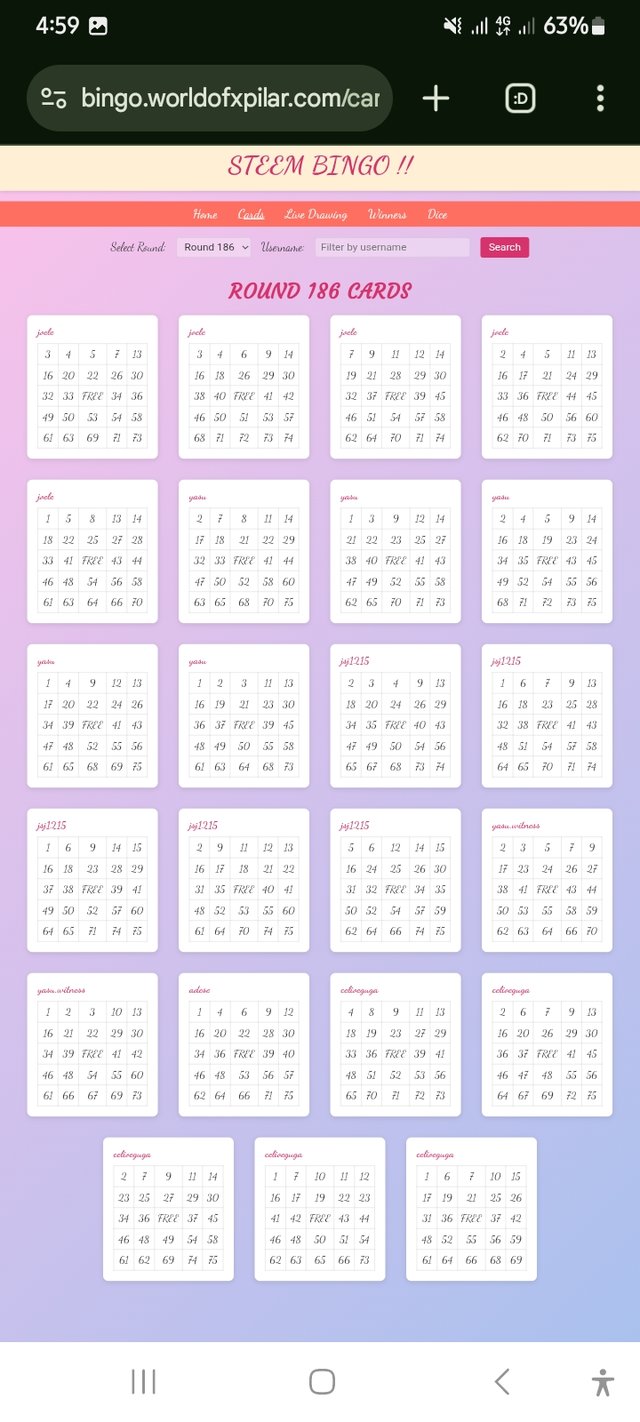Image resolution: width=640 pixels, height=1422 pixels.
Task: Open the Dice page
Action: click(x=437, y=214)
